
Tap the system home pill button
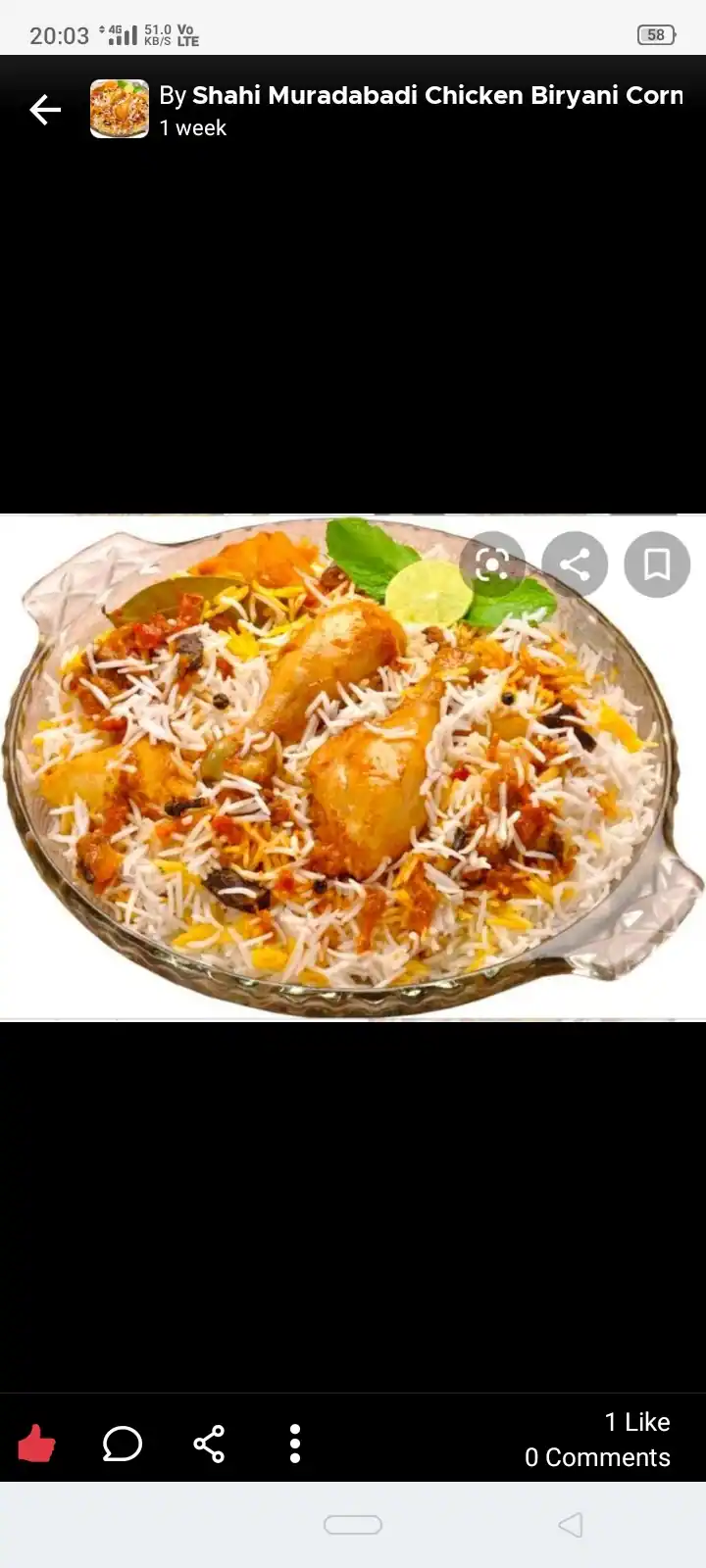point(353,1525)
